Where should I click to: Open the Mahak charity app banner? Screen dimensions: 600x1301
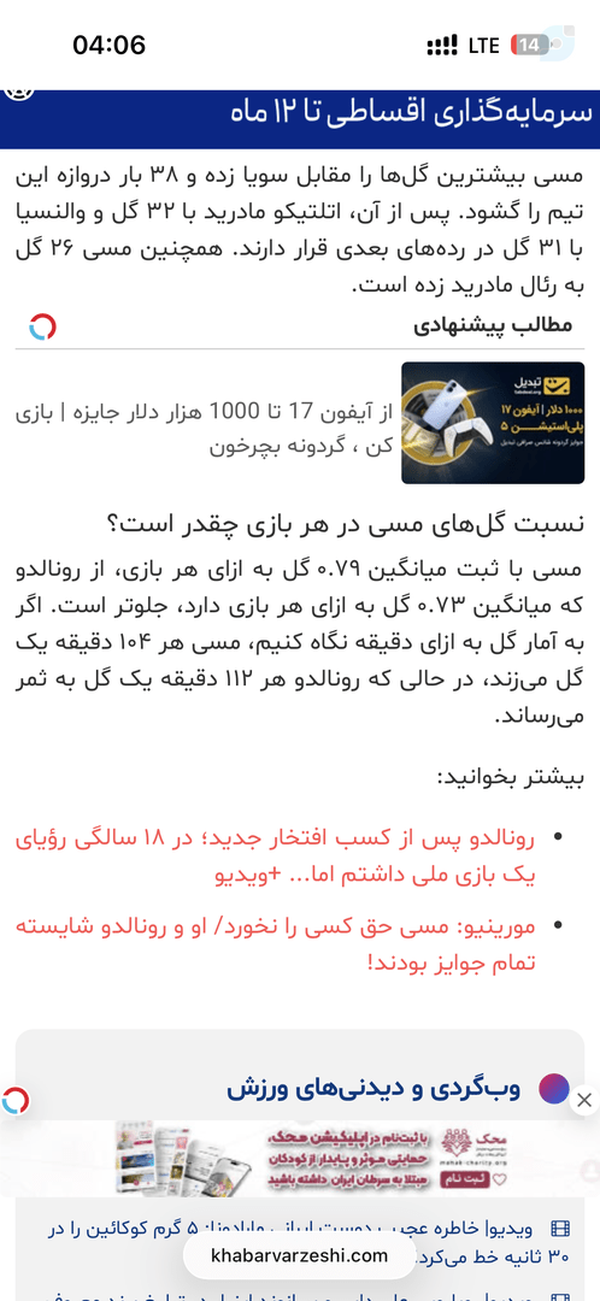tap(300, 1156)
